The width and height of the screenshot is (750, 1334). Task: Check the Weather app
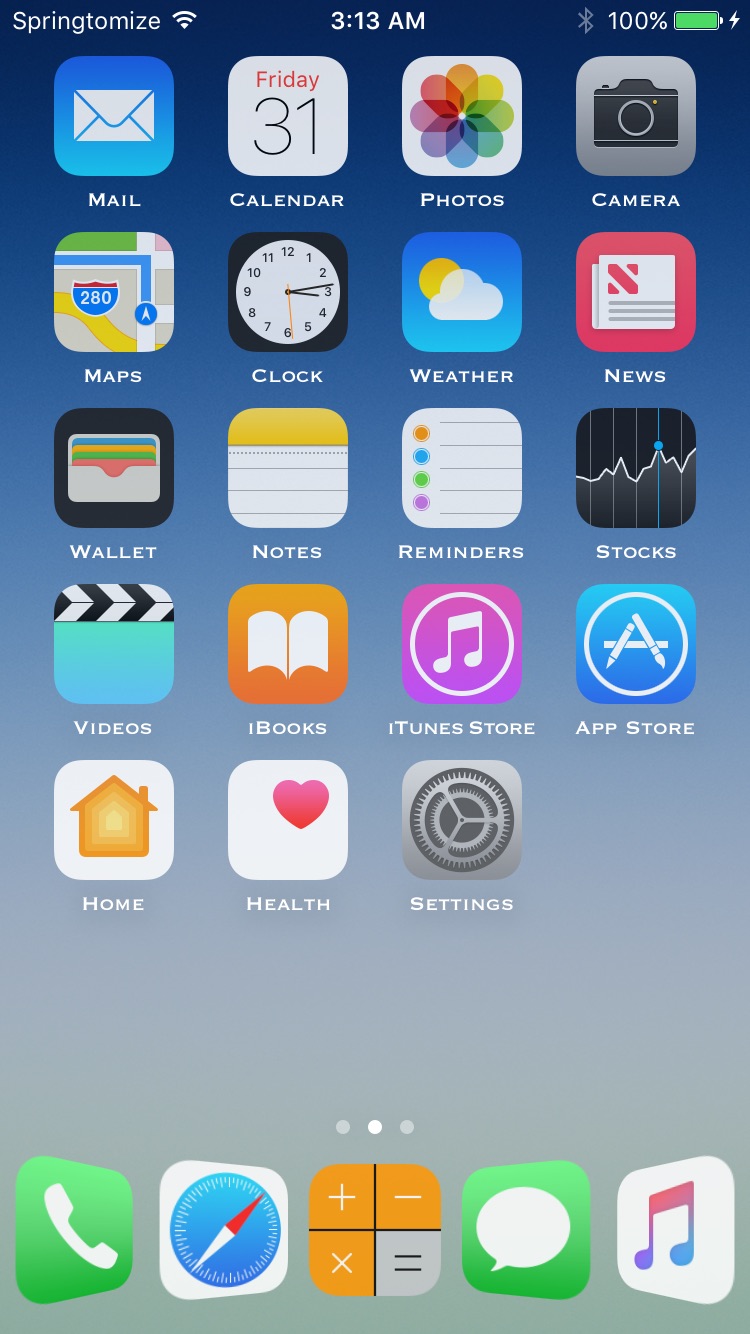[462, 292]
